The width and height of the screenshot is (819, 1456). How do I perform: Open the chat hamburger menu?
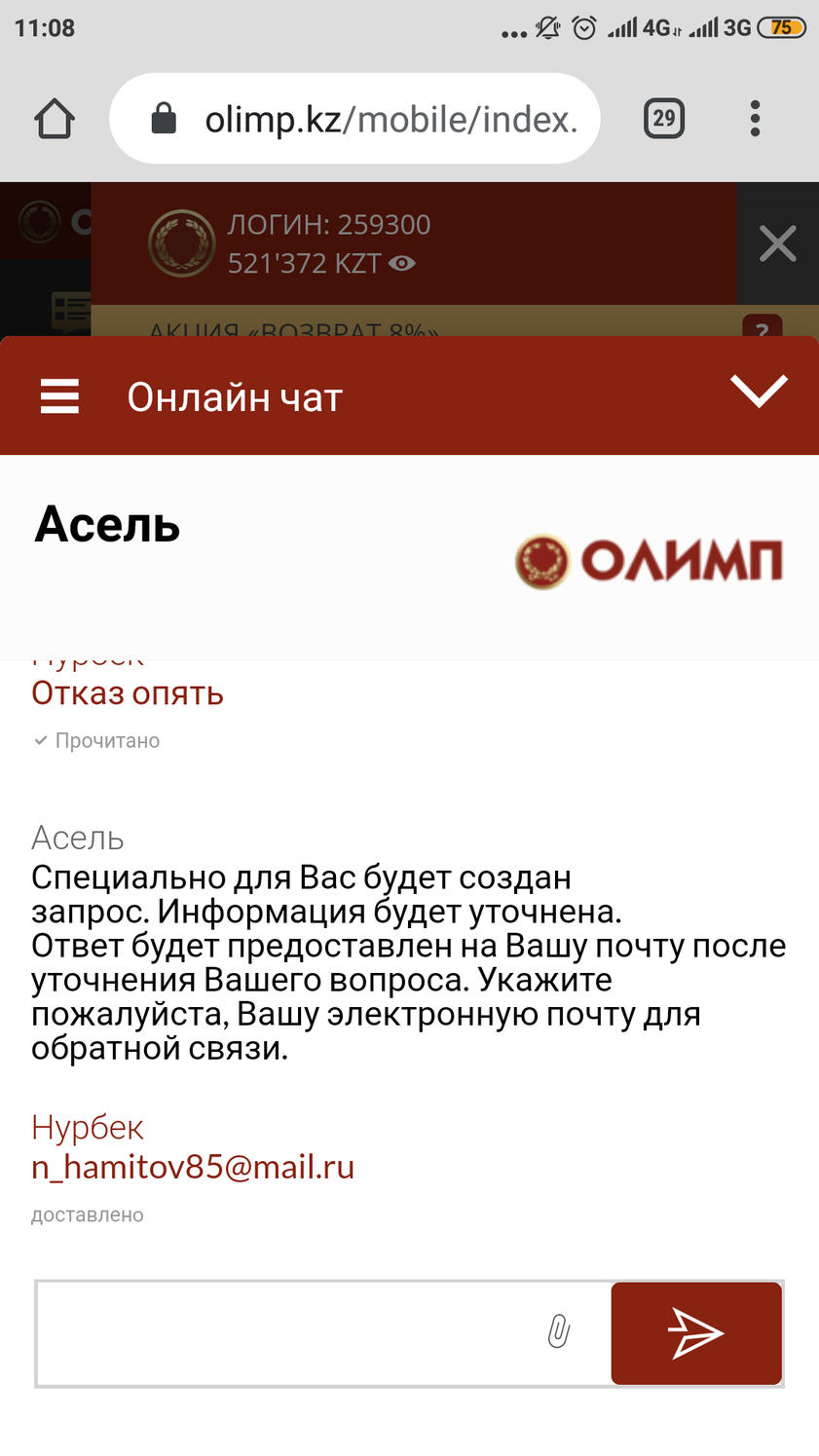tap(59, 396)
